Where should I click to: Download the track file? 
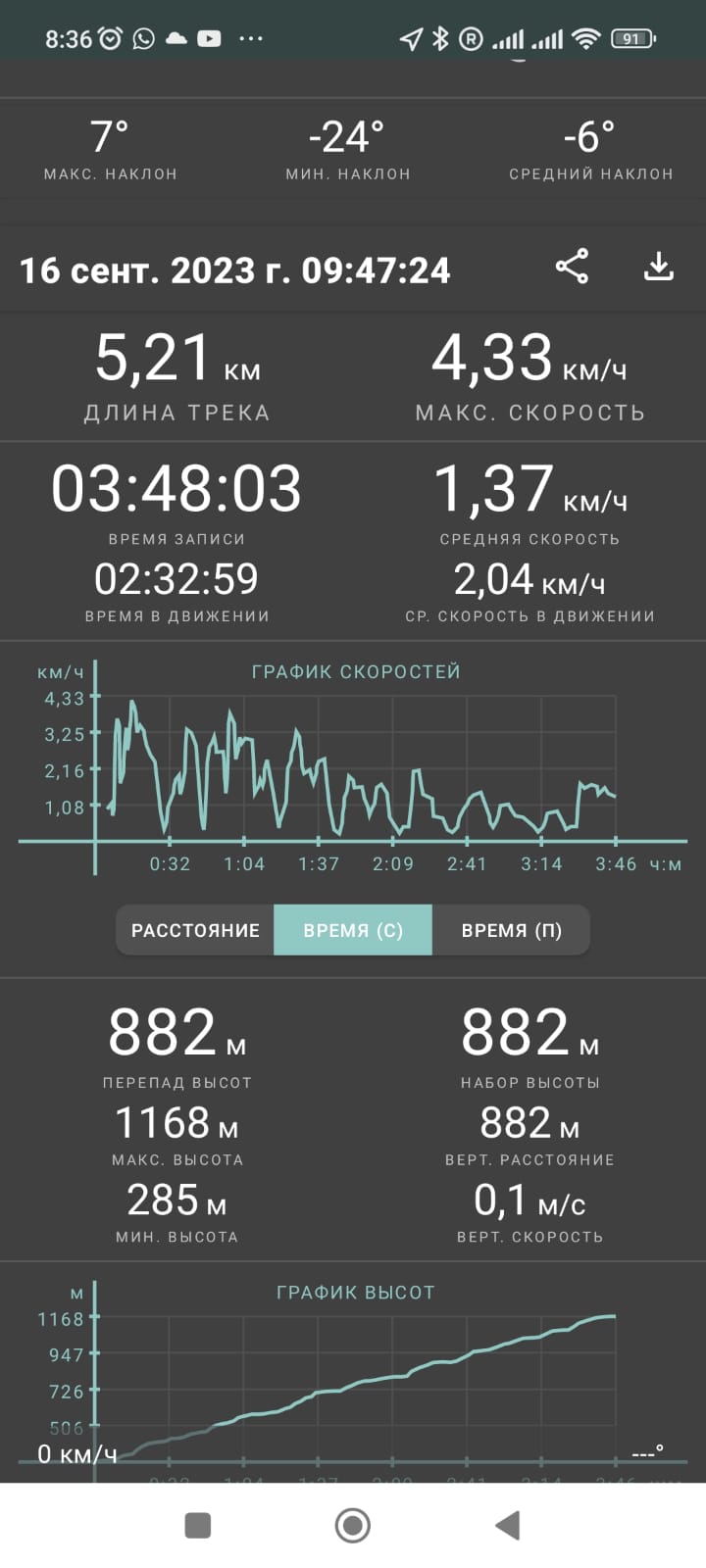(659, 267)
